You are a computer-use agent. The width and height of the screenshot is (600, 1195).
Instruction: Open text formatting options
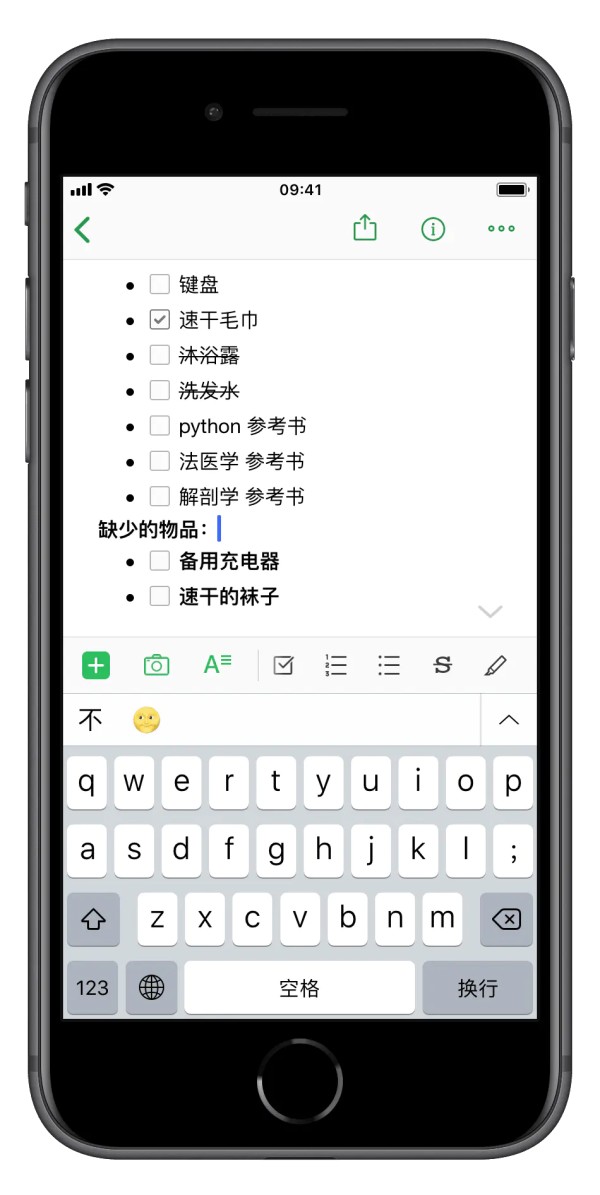(x=217, y=665)
